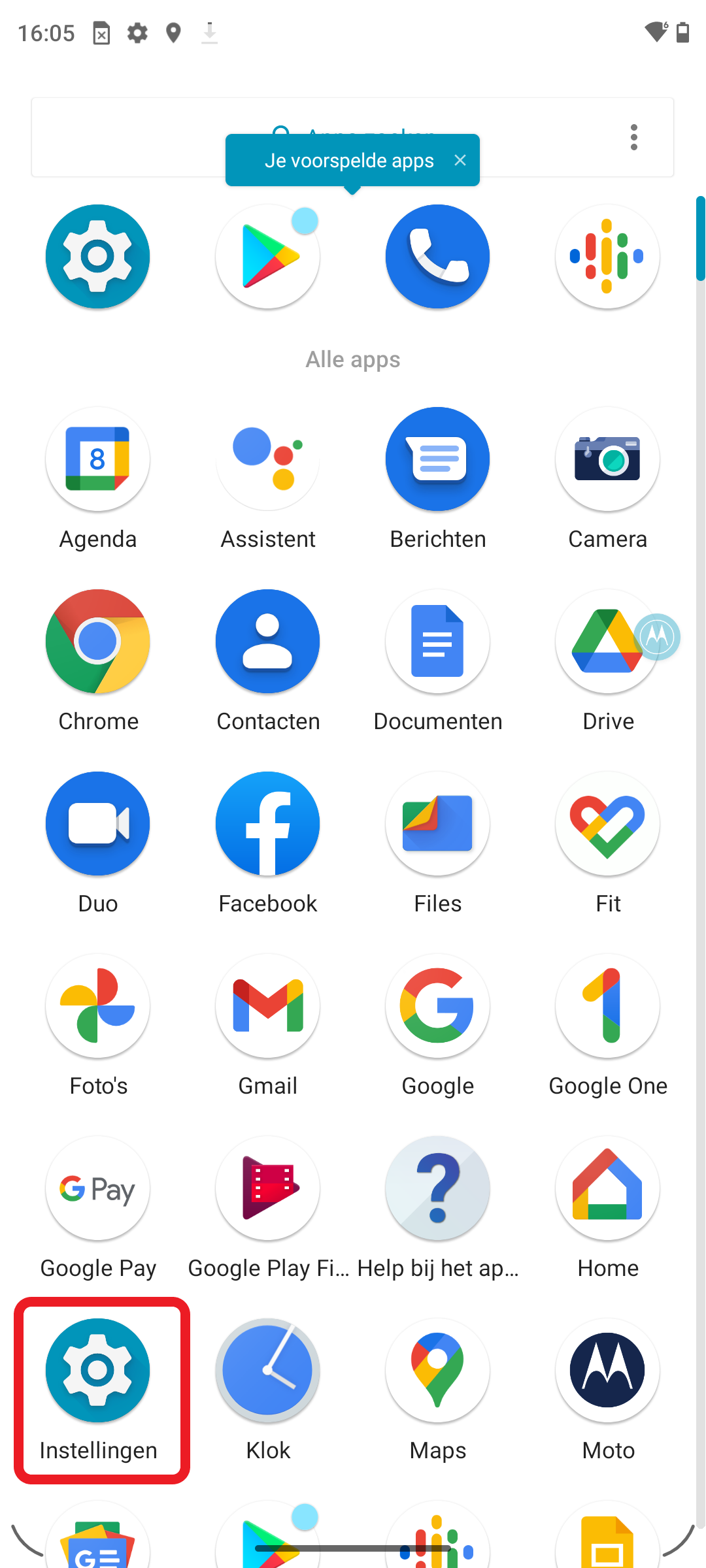Viewport: 706px width, 1568px height.
Task: Open the Berichten messaging app
Action: tap(437, 459)
